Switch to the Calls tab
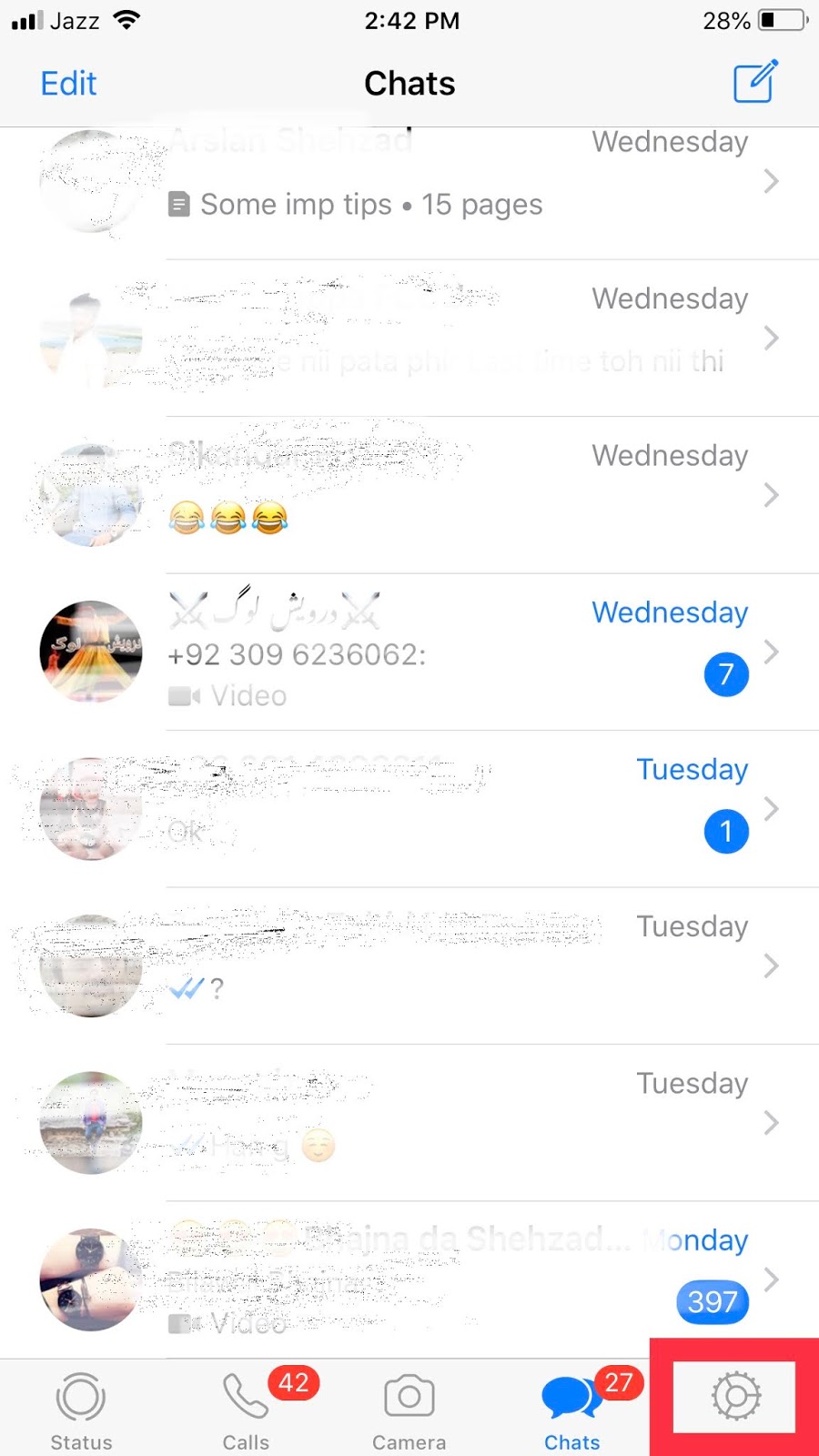 tap(247, 1410)
